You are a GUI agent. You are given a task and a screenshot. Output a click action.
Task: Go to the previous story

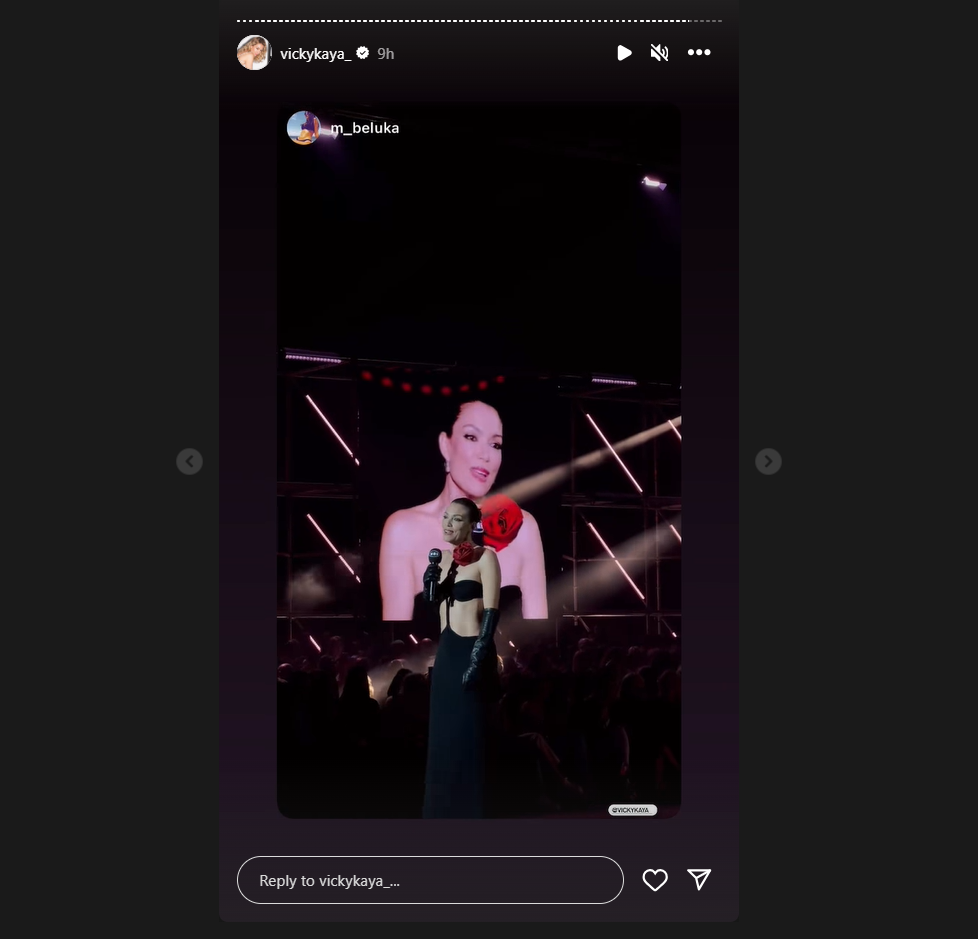point(189,461)
